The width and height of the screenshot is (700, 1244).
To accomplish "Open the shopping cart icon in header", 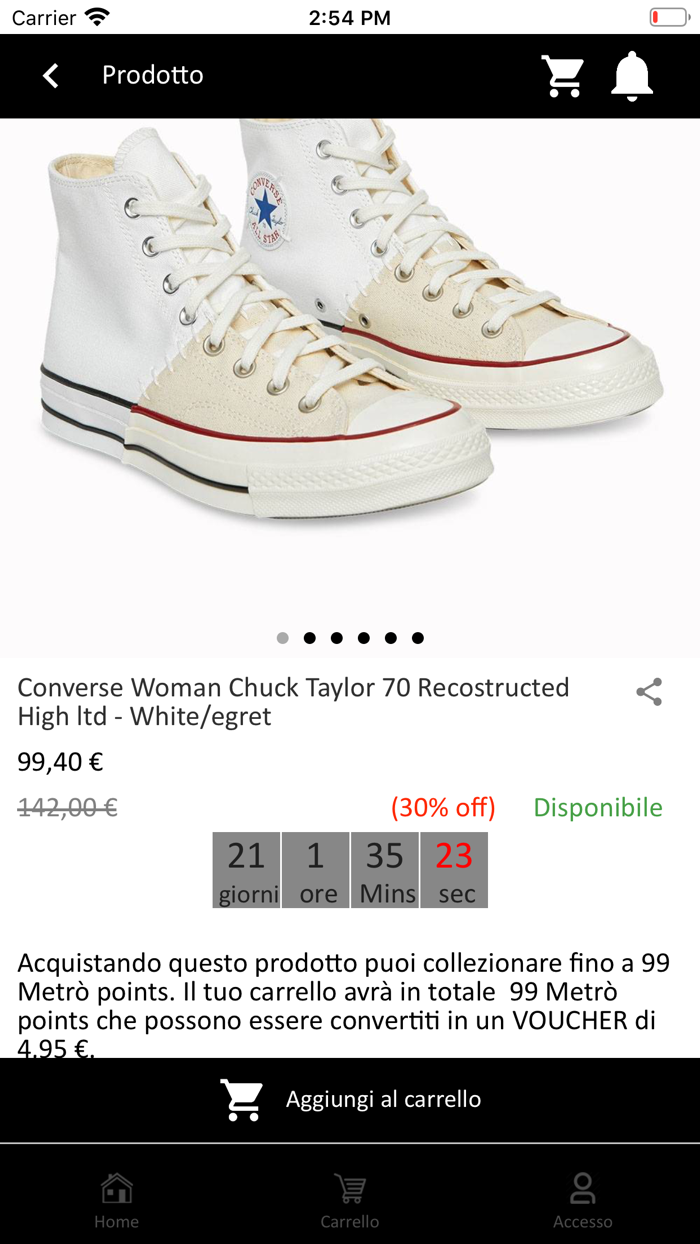I will pyautogui.click(x=563, y=76).
